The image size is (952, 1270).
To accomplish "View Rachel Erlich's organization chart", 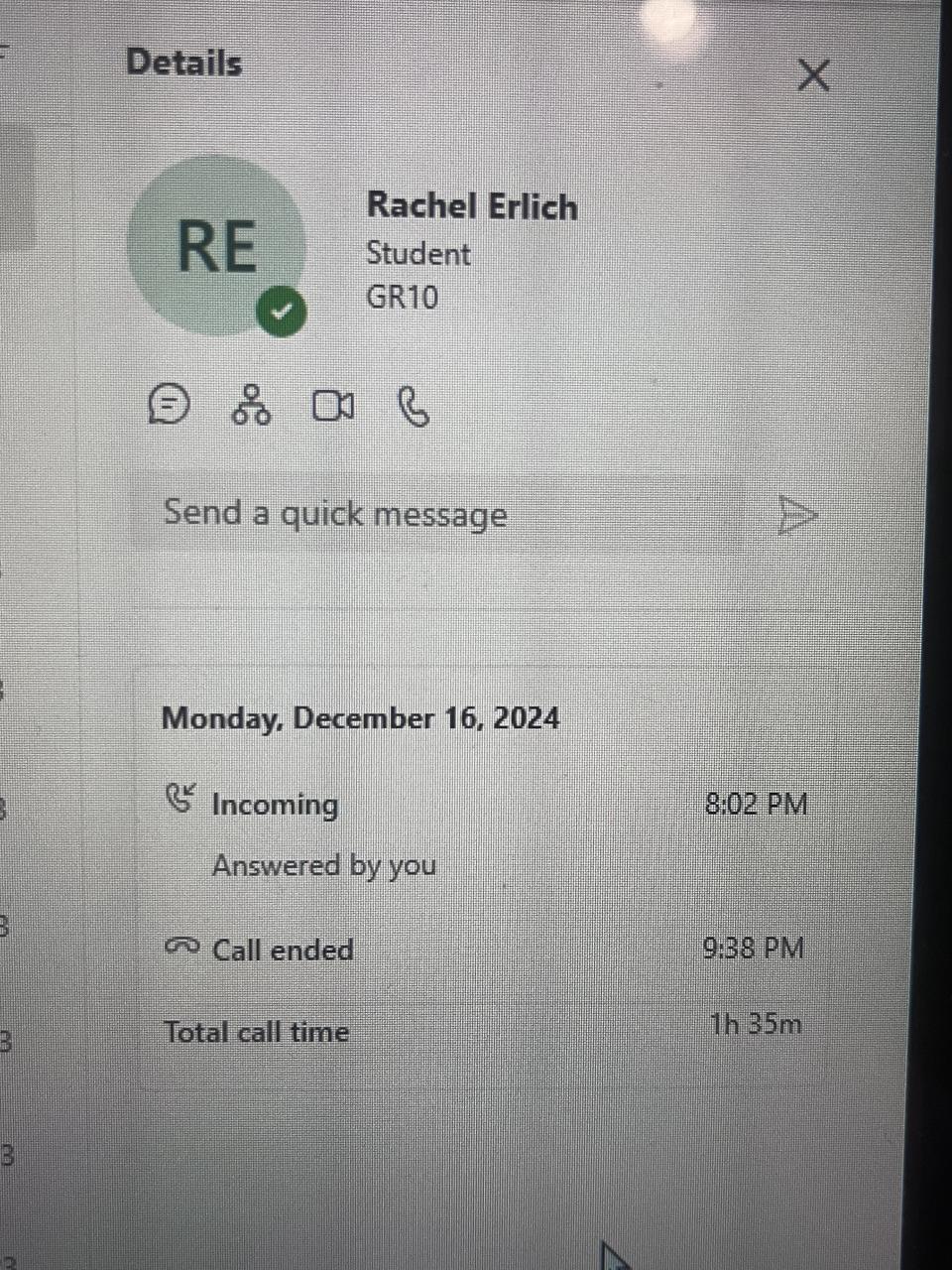I will pos(251,405).
